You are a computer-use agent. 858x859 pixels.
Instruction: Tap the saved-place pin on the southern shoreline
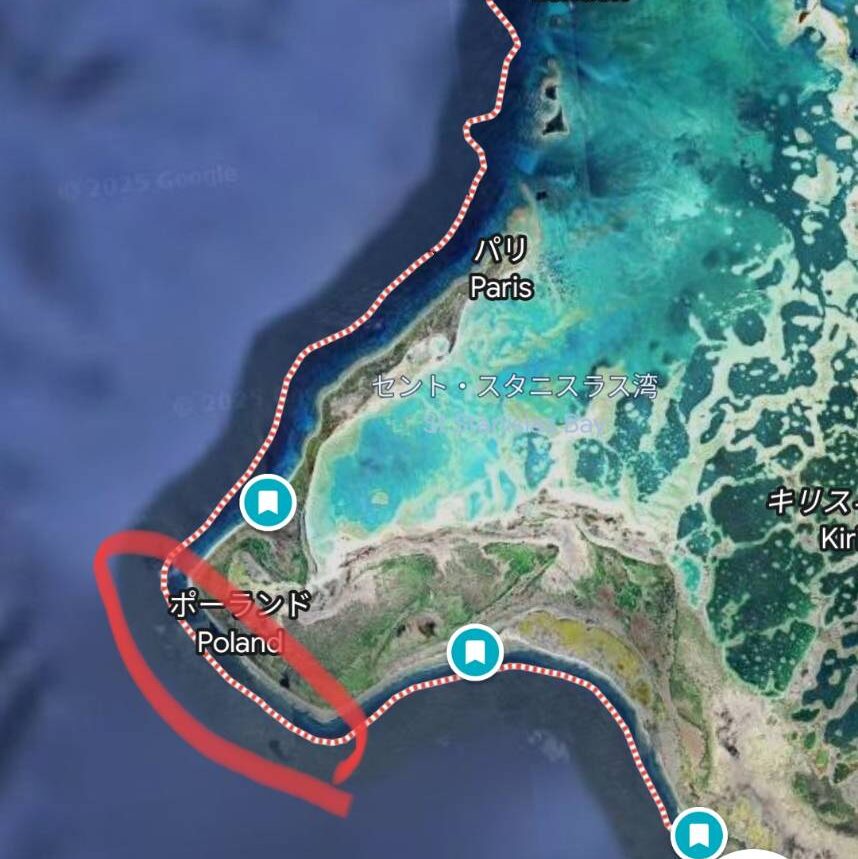coord(474,652)
